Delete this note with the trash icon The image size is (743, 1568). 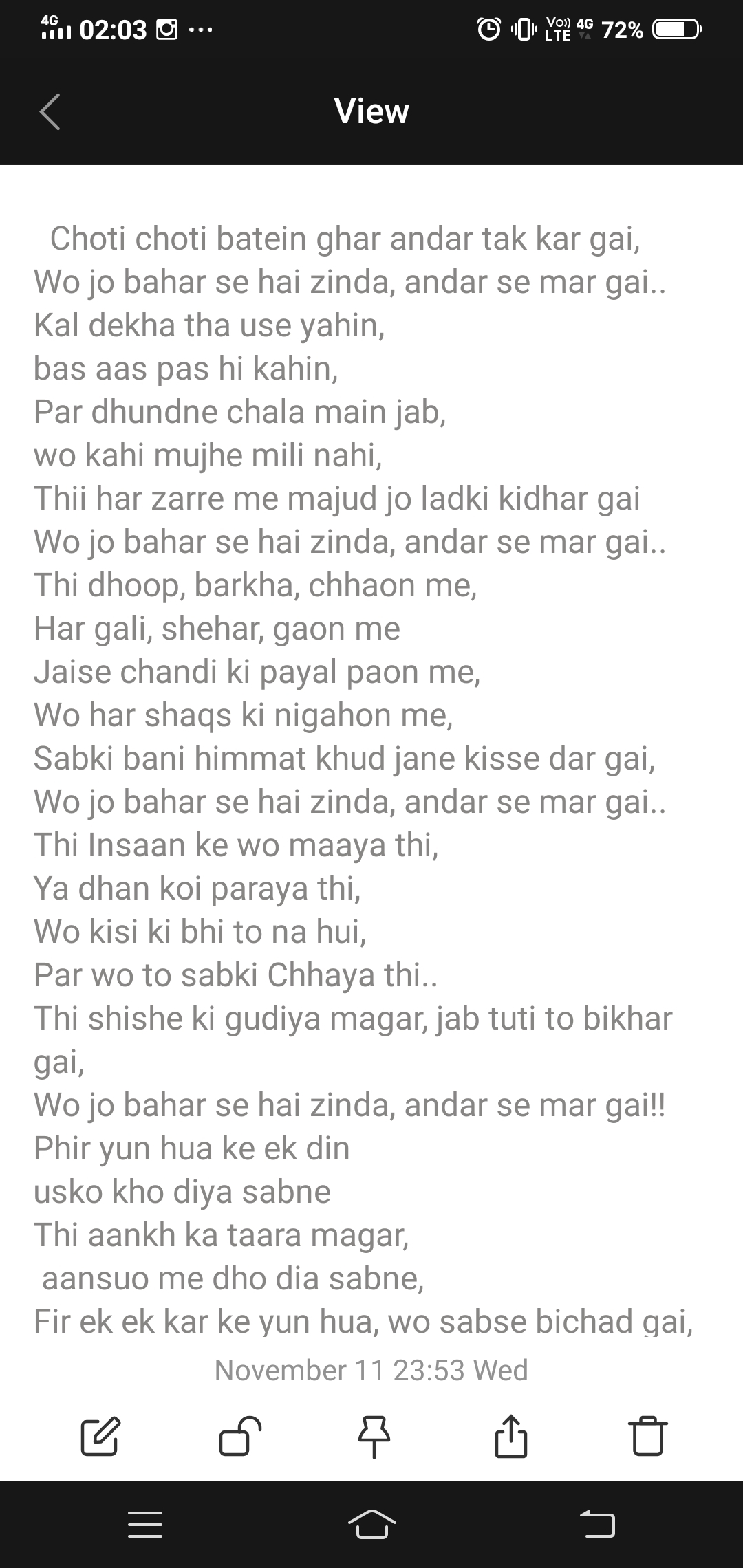[647, 1436]
